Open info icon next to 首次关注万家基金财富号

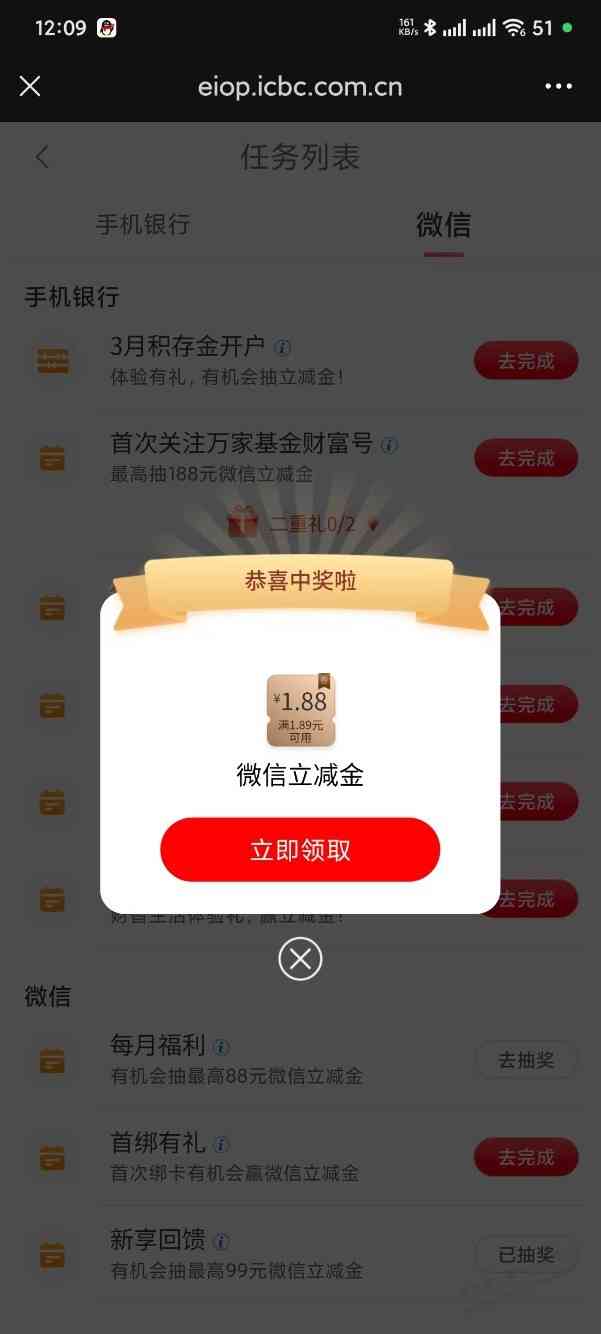(390, 444)
